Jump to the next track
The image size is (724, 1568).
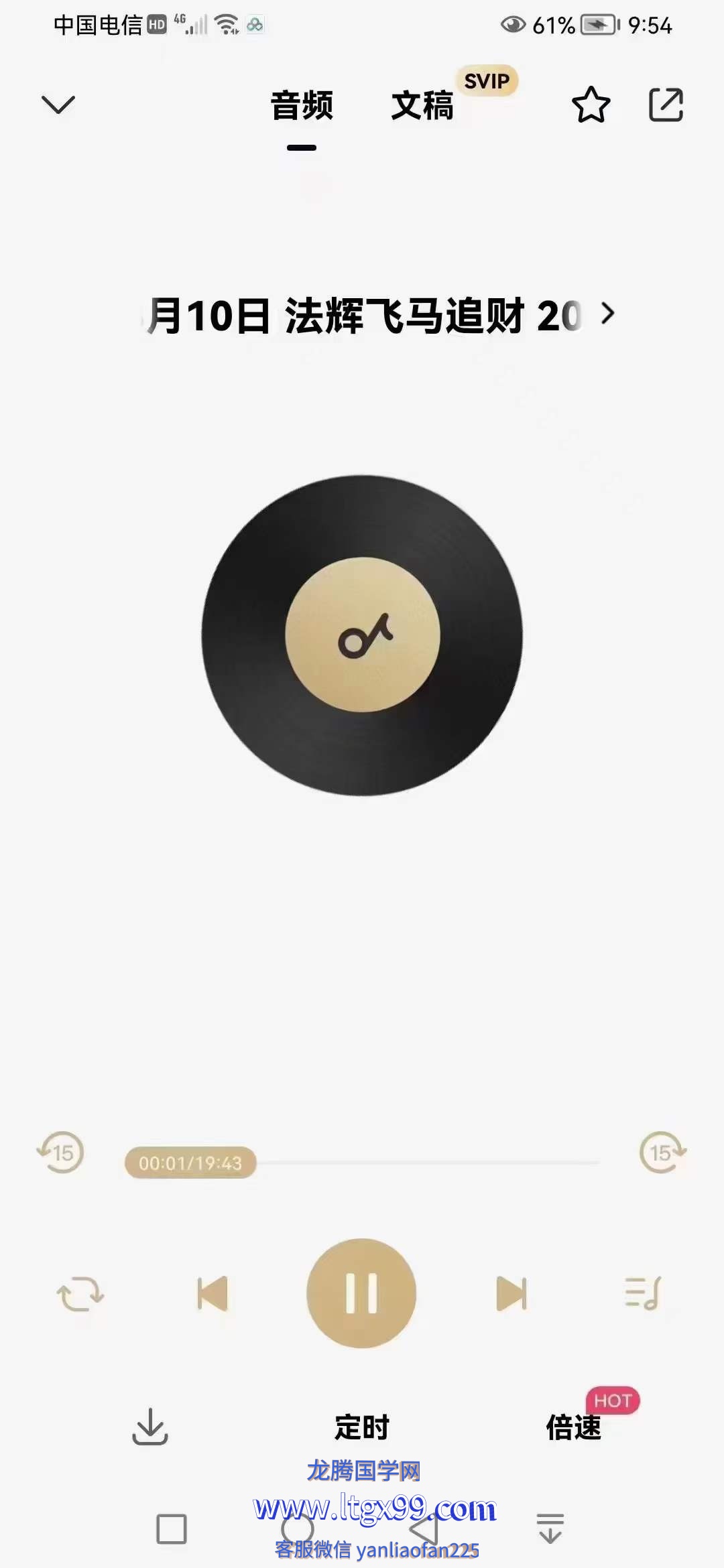(x=511, y=1293)
